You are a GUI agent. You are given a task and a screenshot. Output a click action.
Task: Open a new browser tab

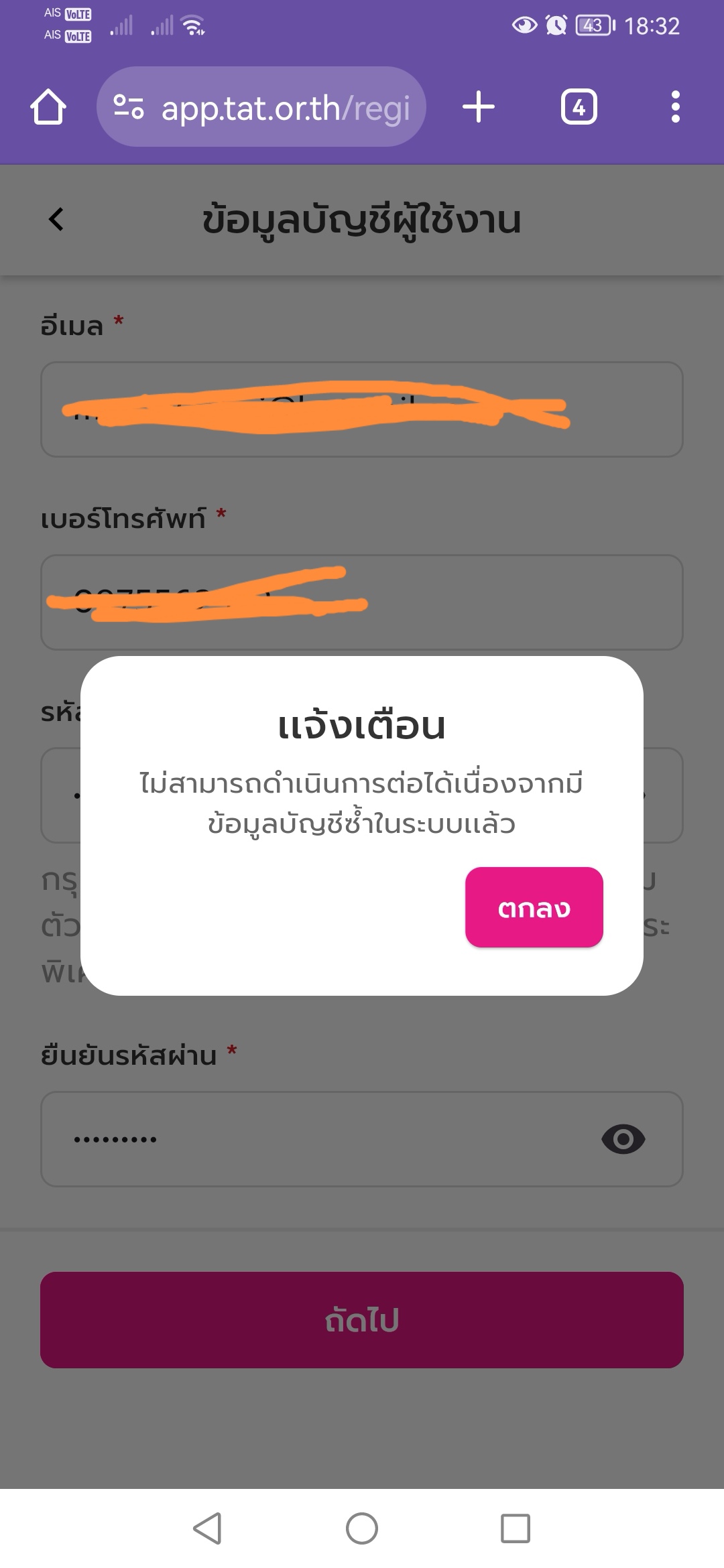click(x=479, y=107)
